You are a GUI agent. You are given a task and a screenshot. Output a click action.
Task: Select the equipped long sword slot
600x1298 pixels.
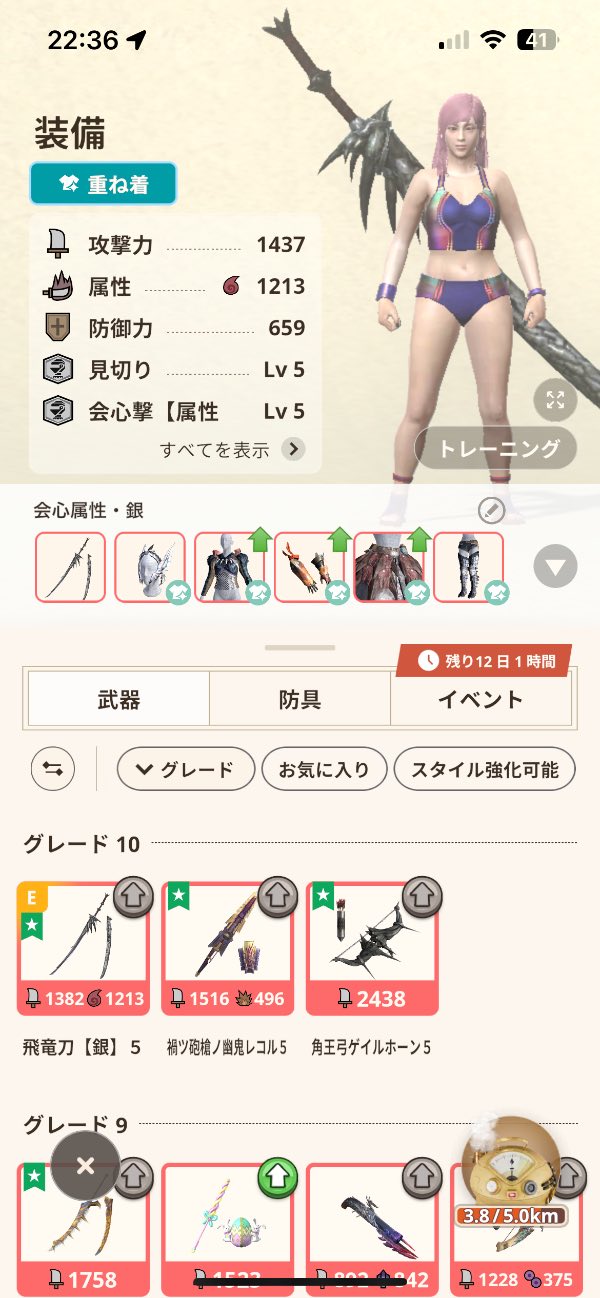coord(70,567)
